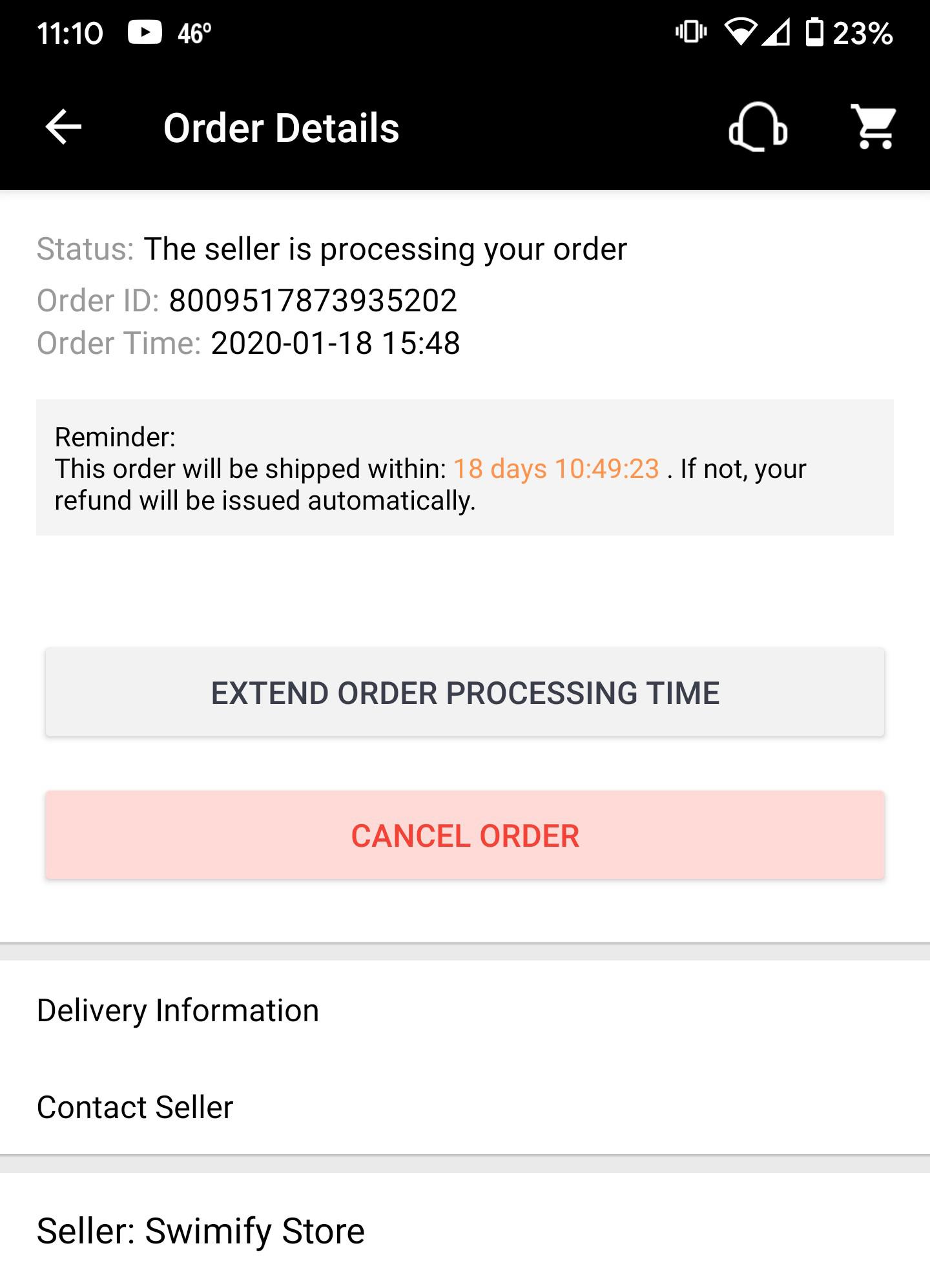Viewport: 930px width, 1288px height.
Task: Tap the Wi-Fi signal icon
Action: (x=740, y=31)
